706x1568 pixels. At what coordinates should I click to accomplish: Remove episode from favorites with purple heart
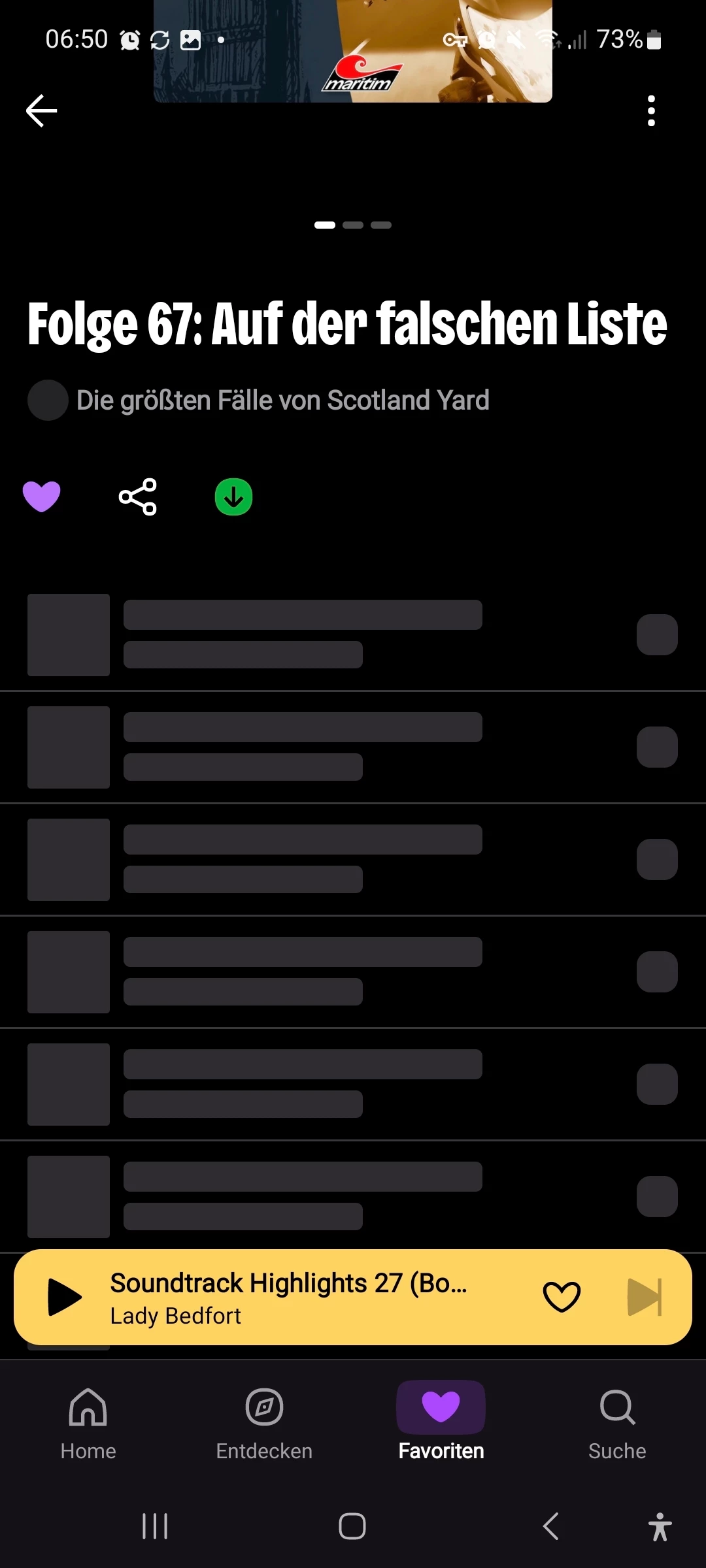tap(42, 497)
